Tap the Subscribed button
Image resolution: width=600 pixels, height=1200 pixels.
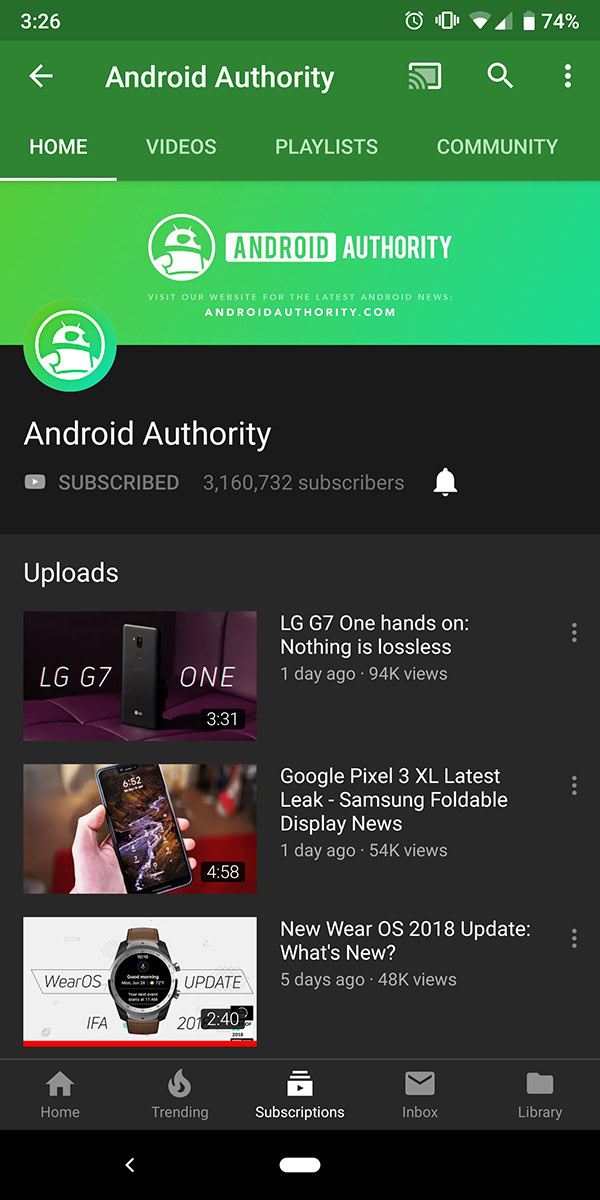[102, 482]
